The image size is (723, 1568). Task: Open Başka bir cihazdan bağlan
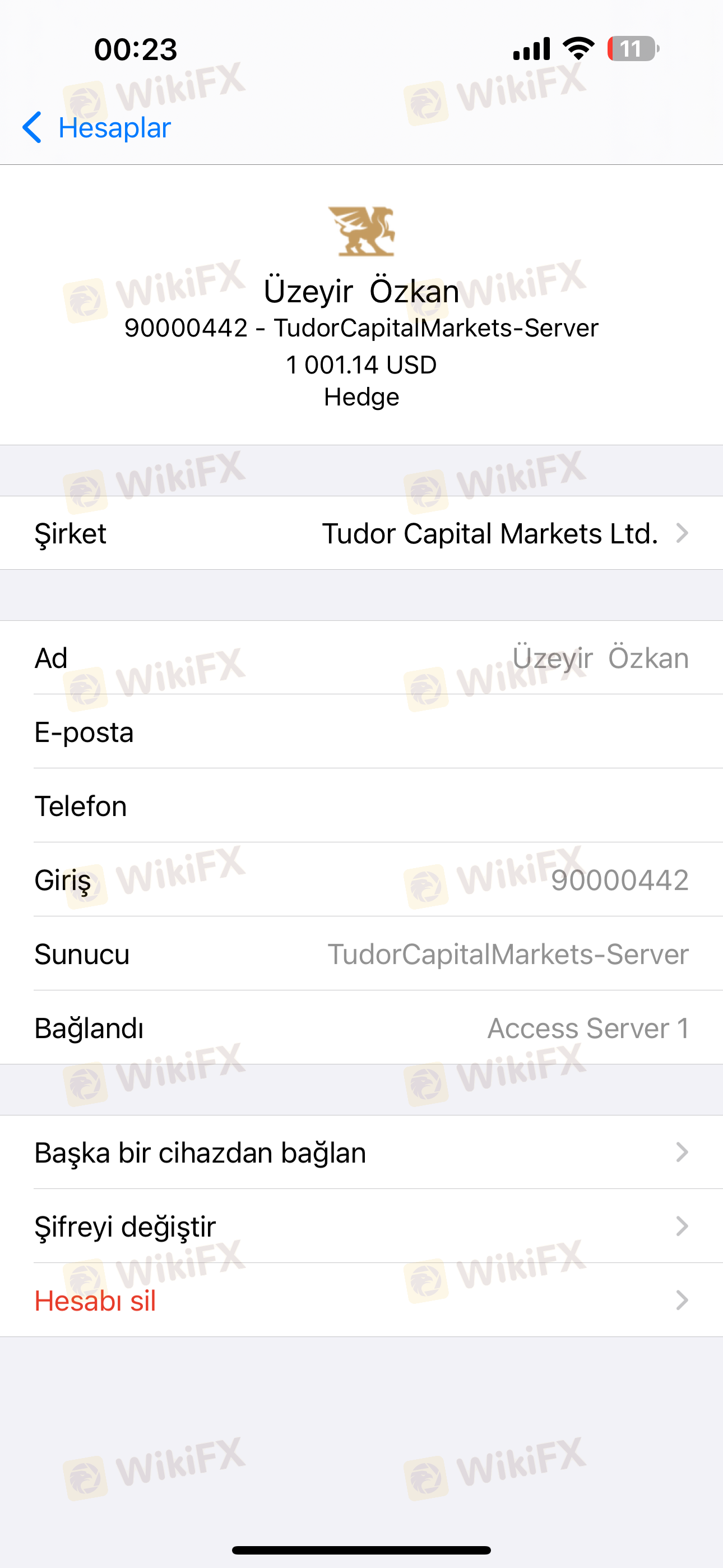click(361, 1152)
